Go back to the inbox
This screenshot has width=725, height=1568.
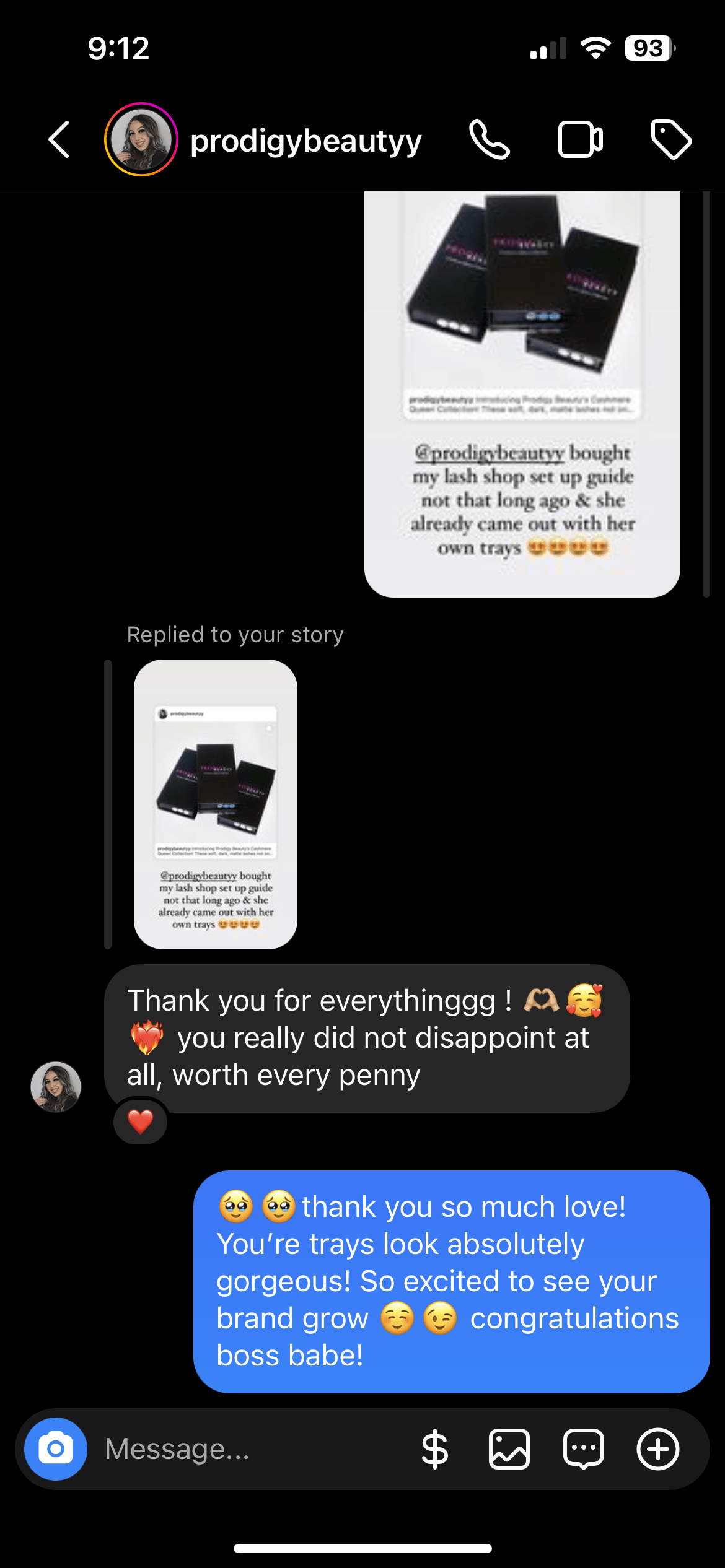(59, 140)
